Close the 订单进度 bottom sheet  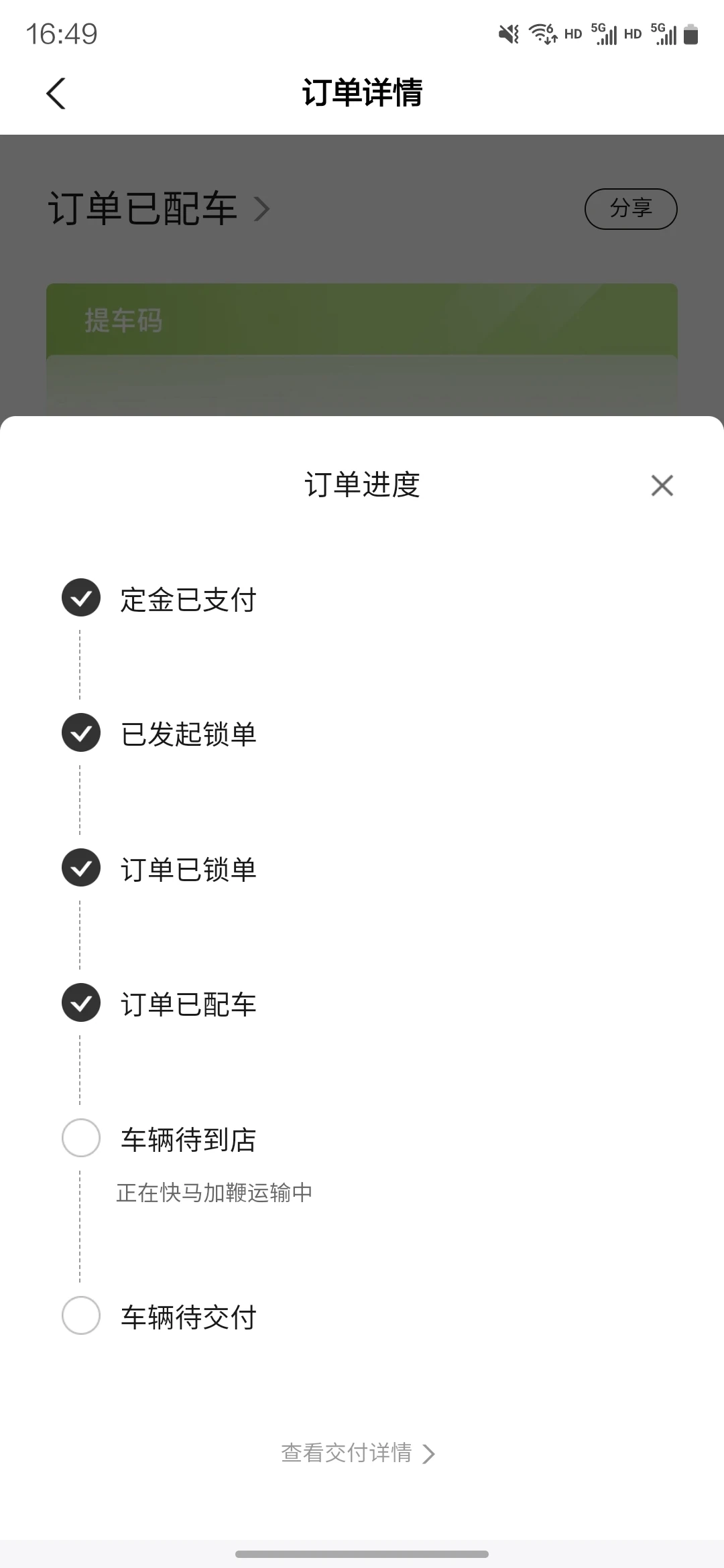[x=662, y=485]
